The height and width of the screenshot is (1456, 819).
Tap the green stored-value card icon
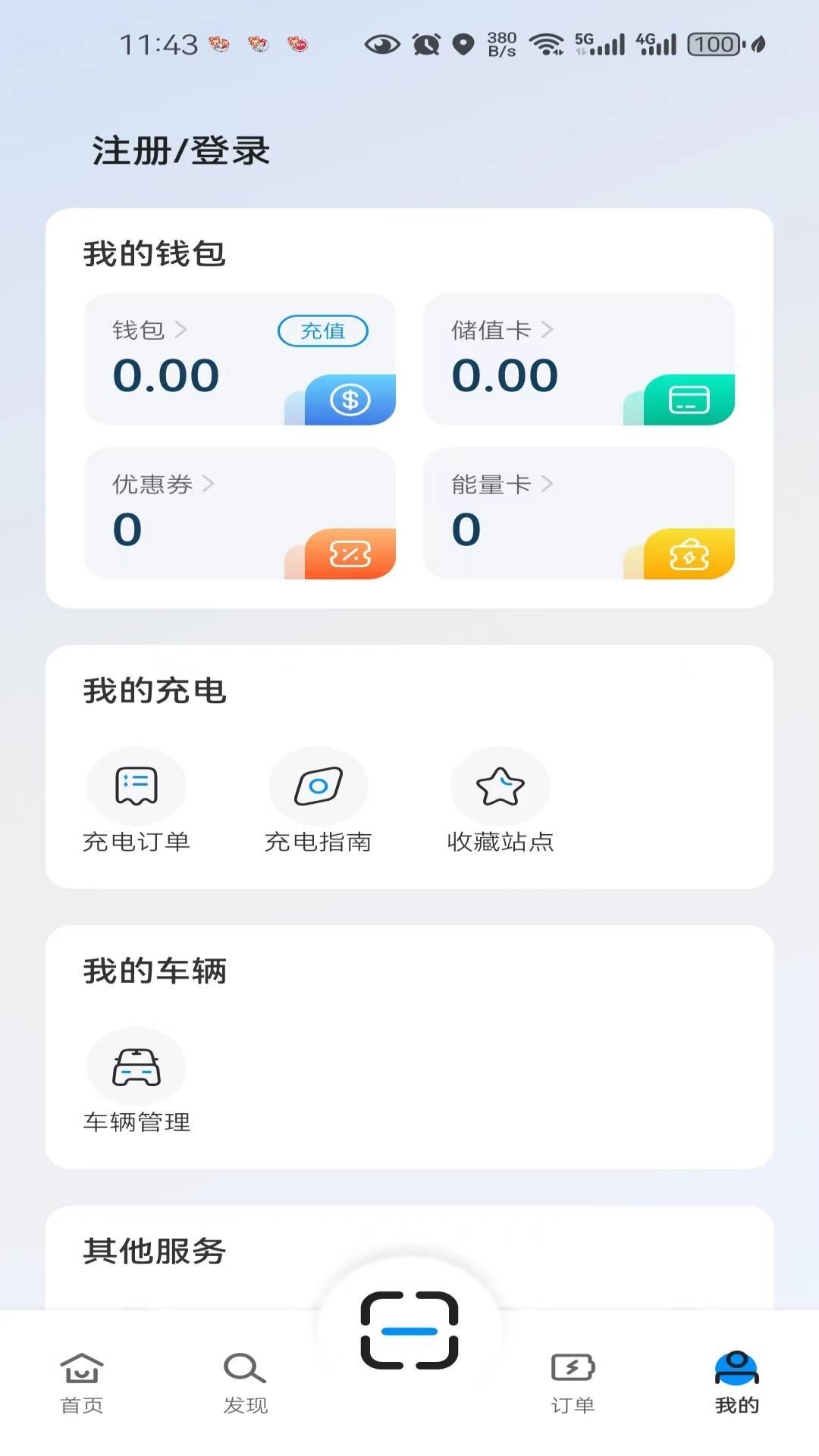point(689,400)
